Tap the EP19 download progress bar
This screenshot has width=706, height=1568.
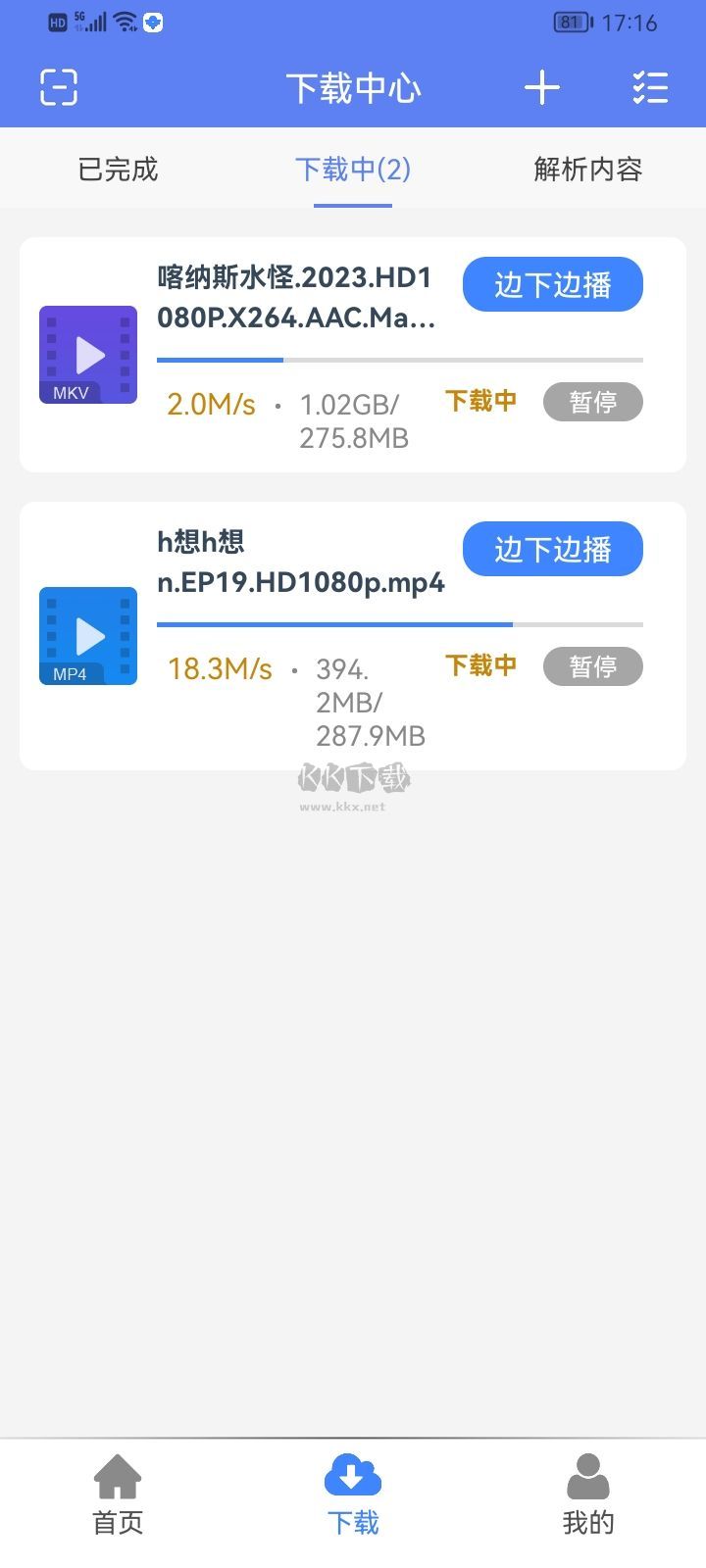(399, 623)
